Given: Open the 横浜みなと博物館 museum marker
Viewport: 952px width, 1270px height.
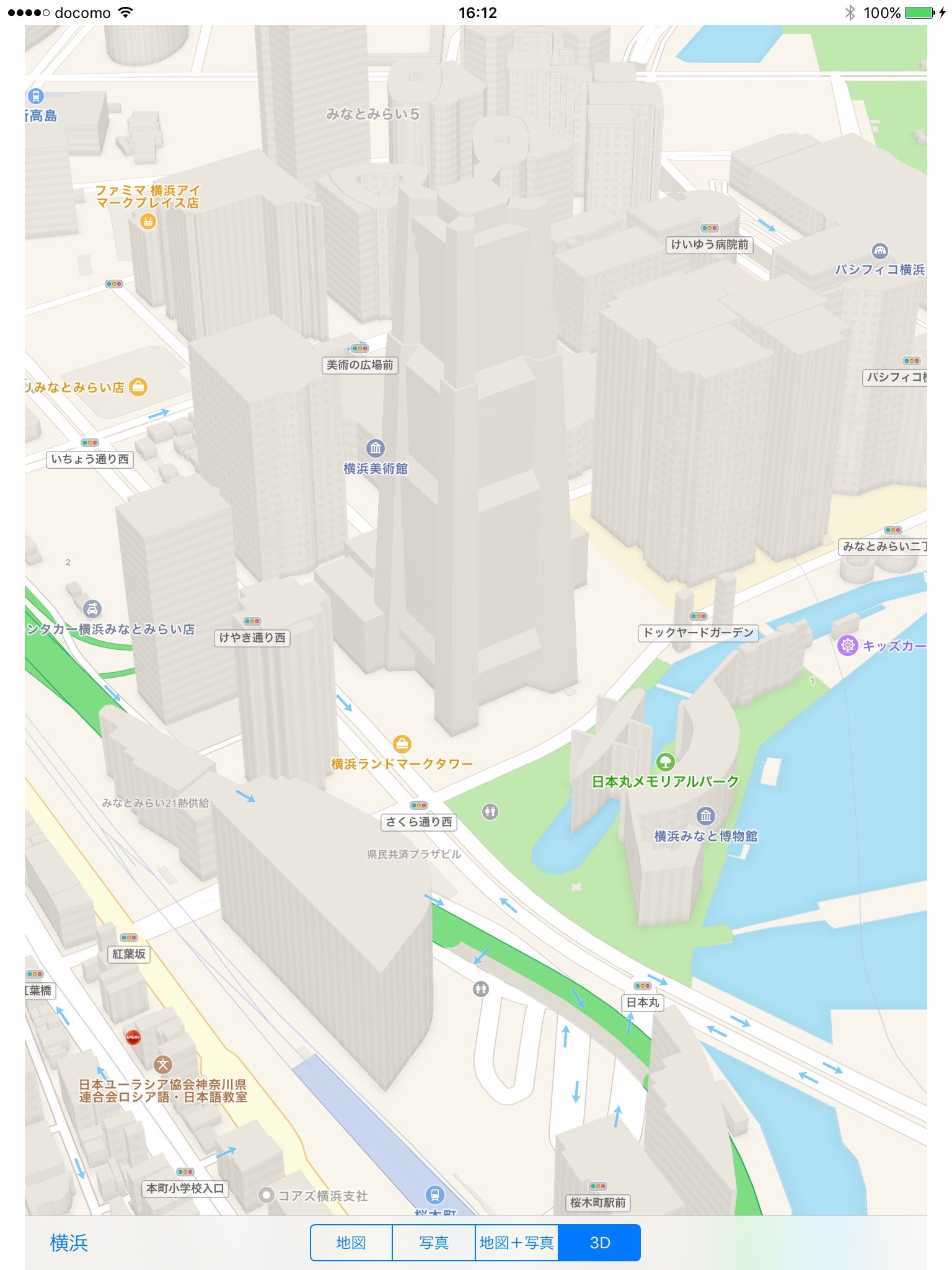Looking at the screenshot, I should click(705, 815).
